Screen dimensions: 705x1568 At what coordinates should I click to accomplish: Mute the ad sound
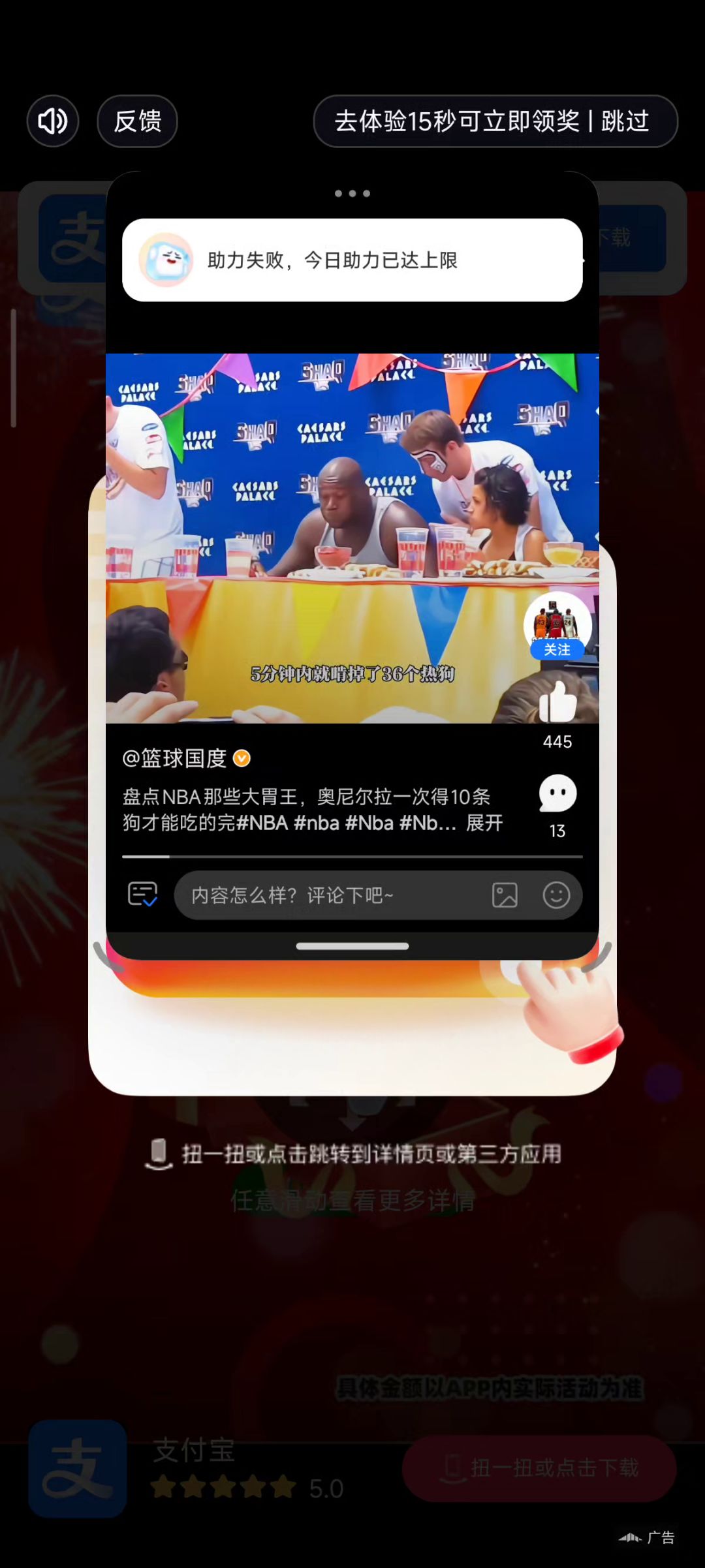(x=53, y=121)
